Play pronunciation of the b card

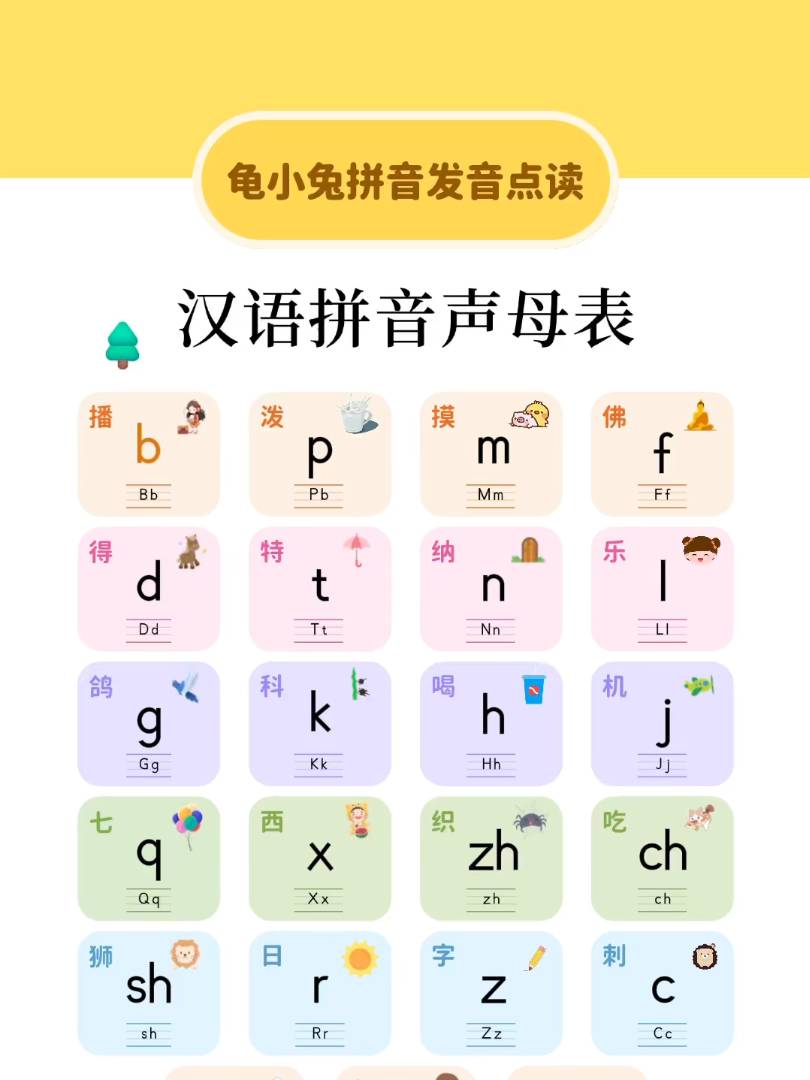[148, 454]
